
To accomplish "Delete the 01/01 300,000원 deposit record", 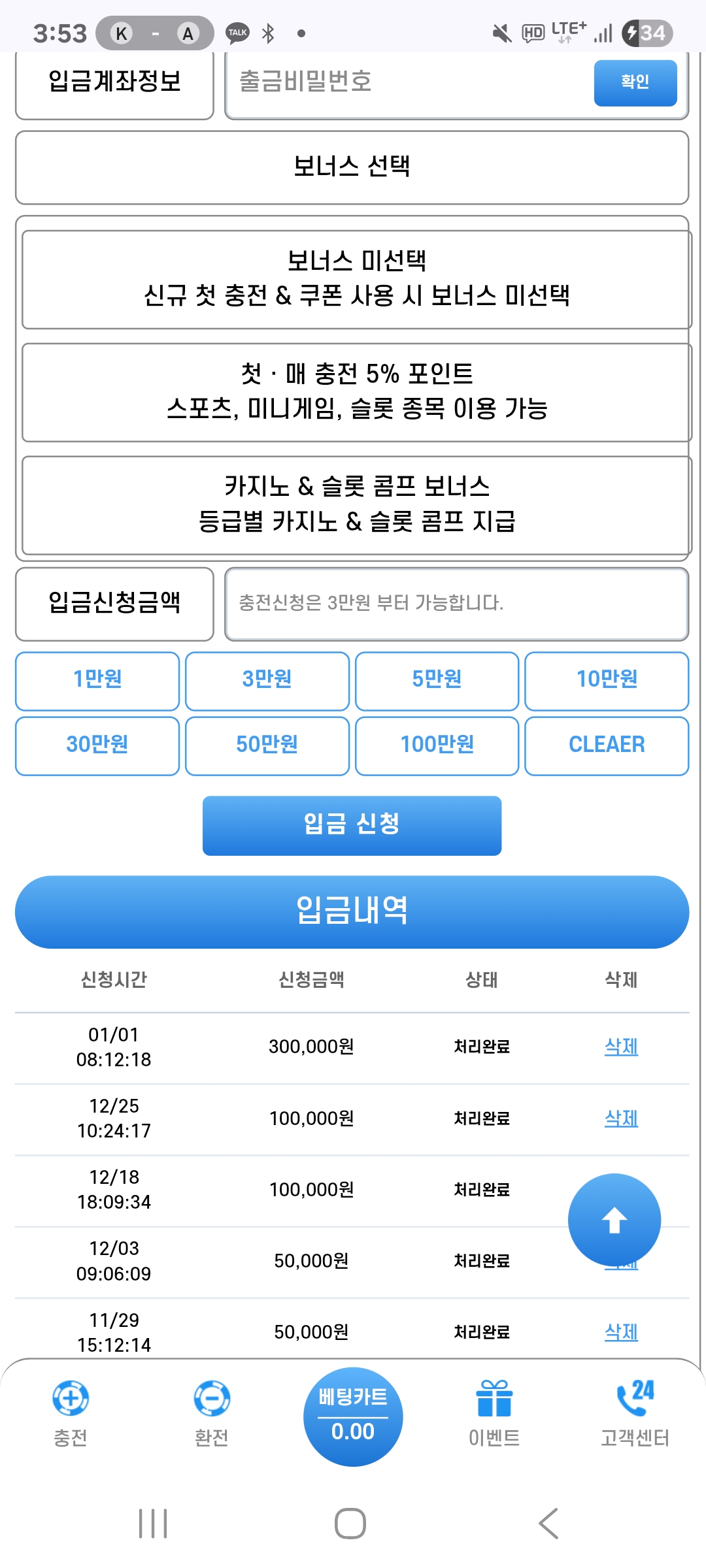I will click(621, 1047).
